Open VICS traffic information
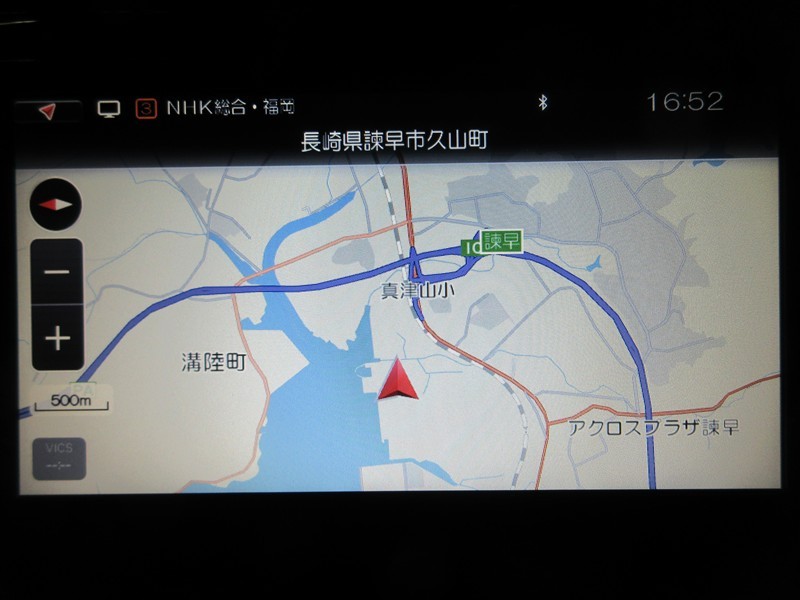 coord(58,457)
